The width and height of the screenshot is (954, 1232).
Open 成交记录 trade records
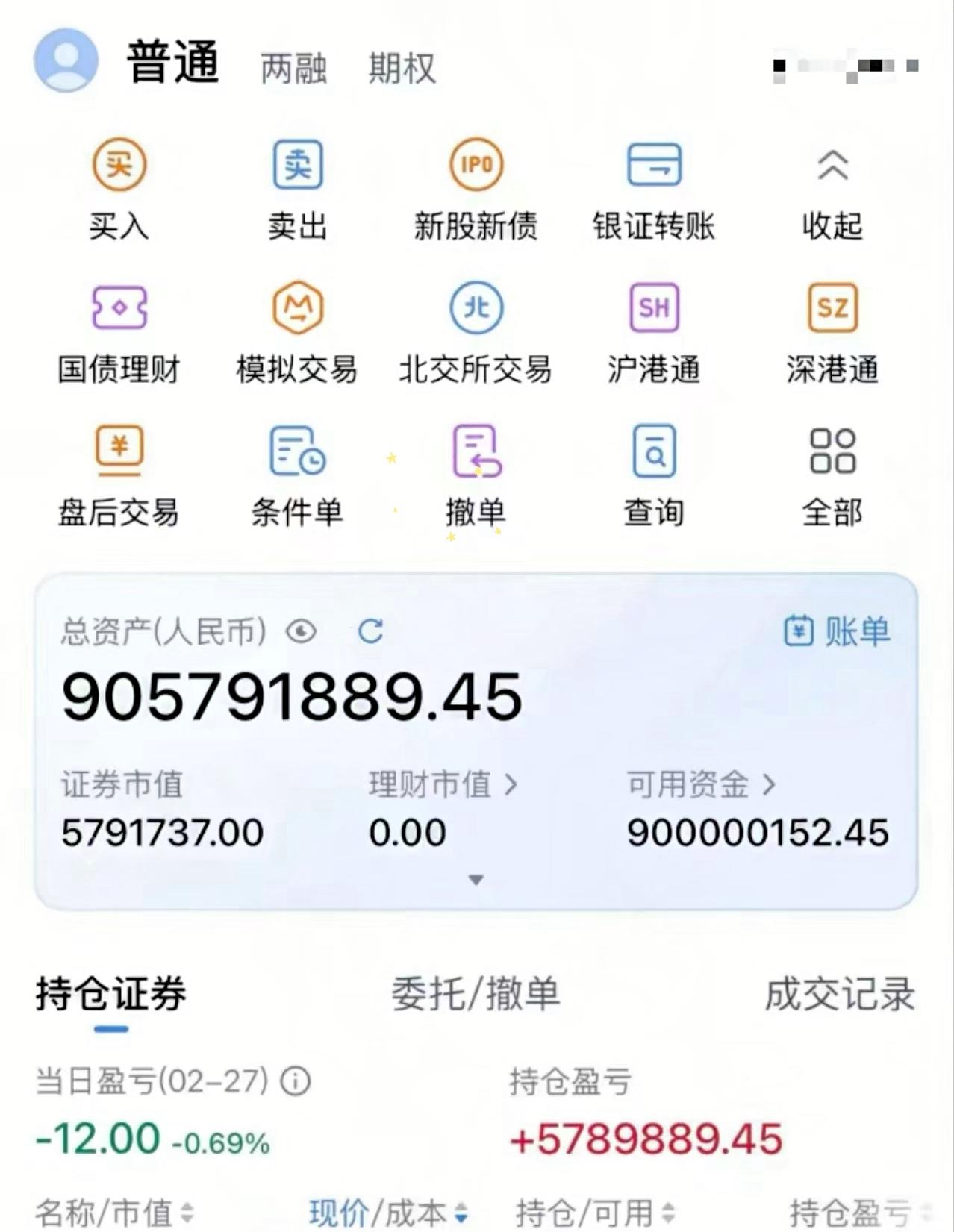click(x=838, y=993)
